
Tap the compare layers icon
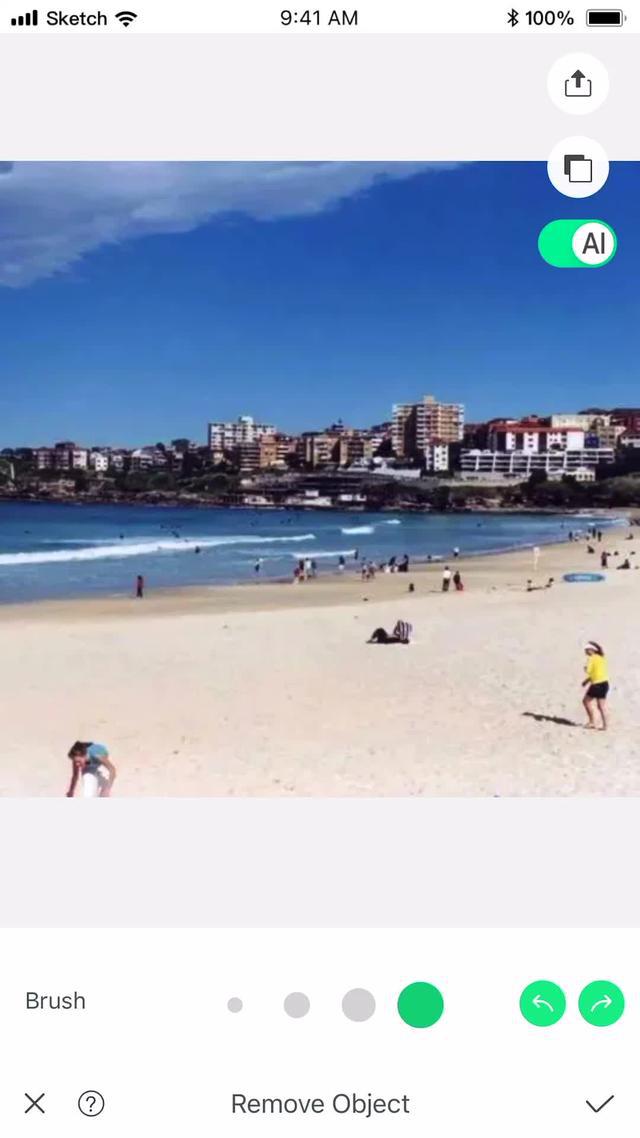[x=578, y=167]
